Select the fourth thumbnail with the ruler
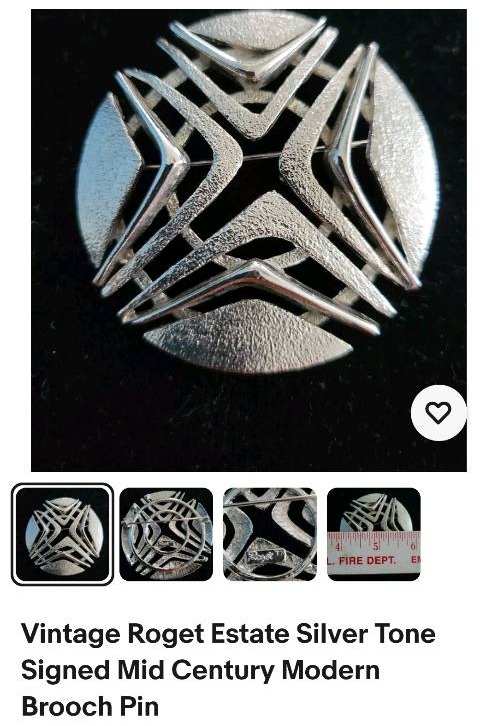 point(374,534)
